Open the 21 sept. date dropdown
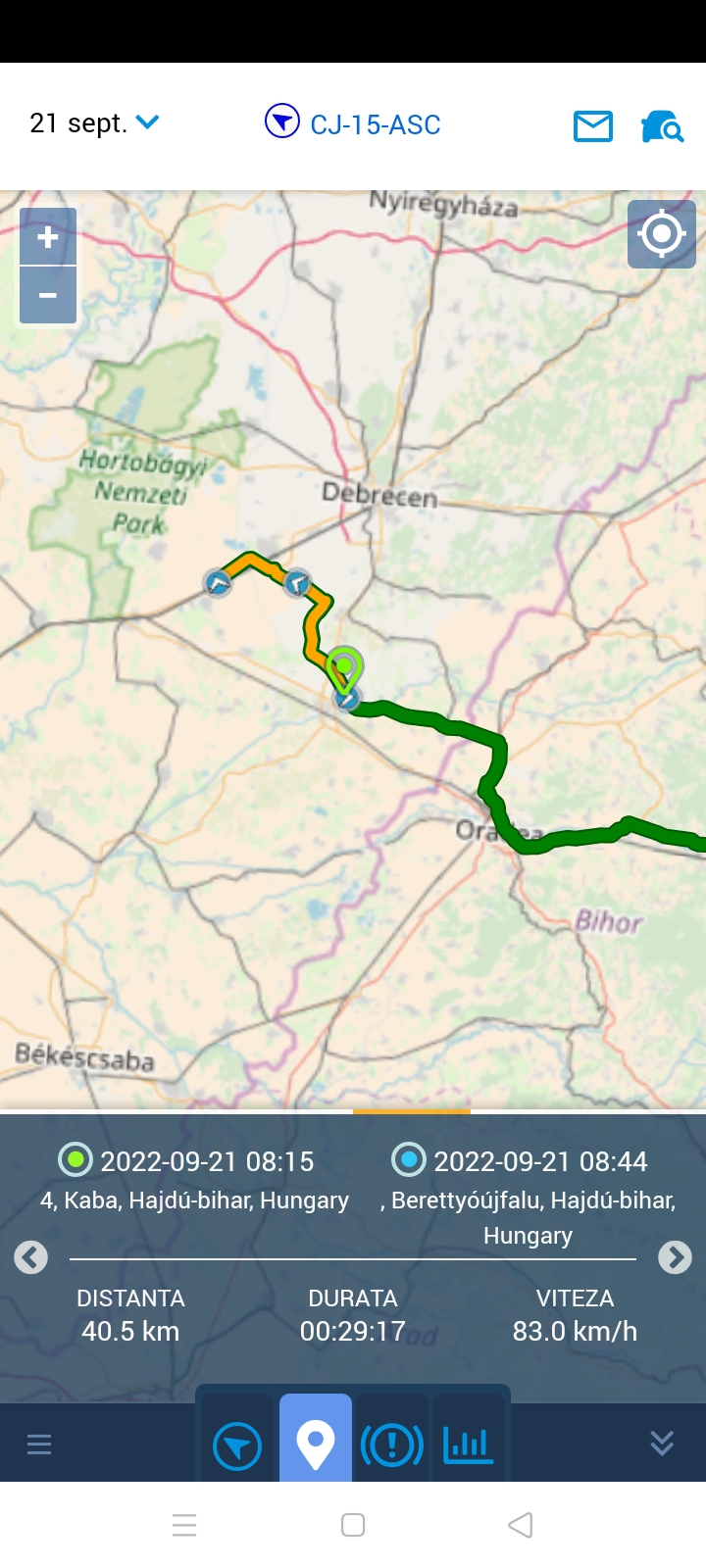 coord(94,123)
